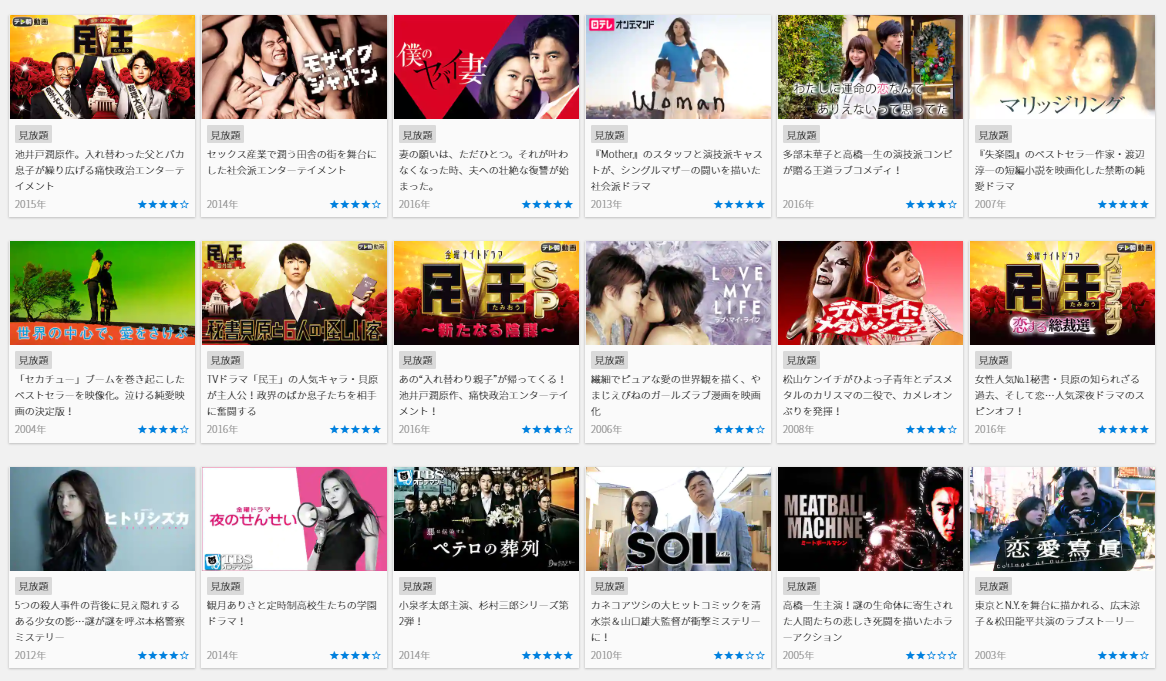Select the 僕のヤバイ妻 drama card
This screenshot has width=1166, height=681.
point(486,68)
